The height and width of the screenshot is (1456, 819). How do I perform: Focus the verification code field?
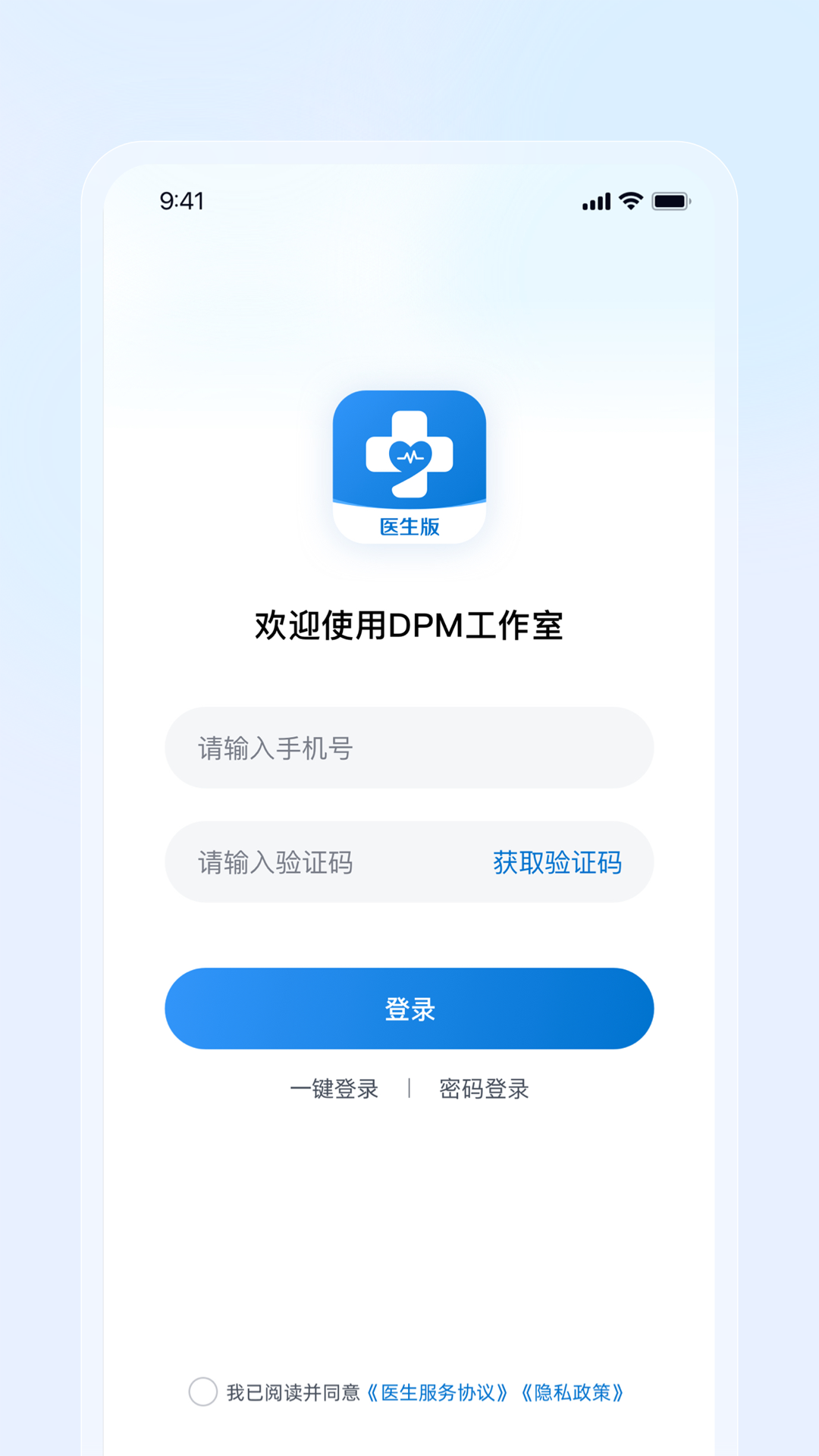[x=326, y=862]
